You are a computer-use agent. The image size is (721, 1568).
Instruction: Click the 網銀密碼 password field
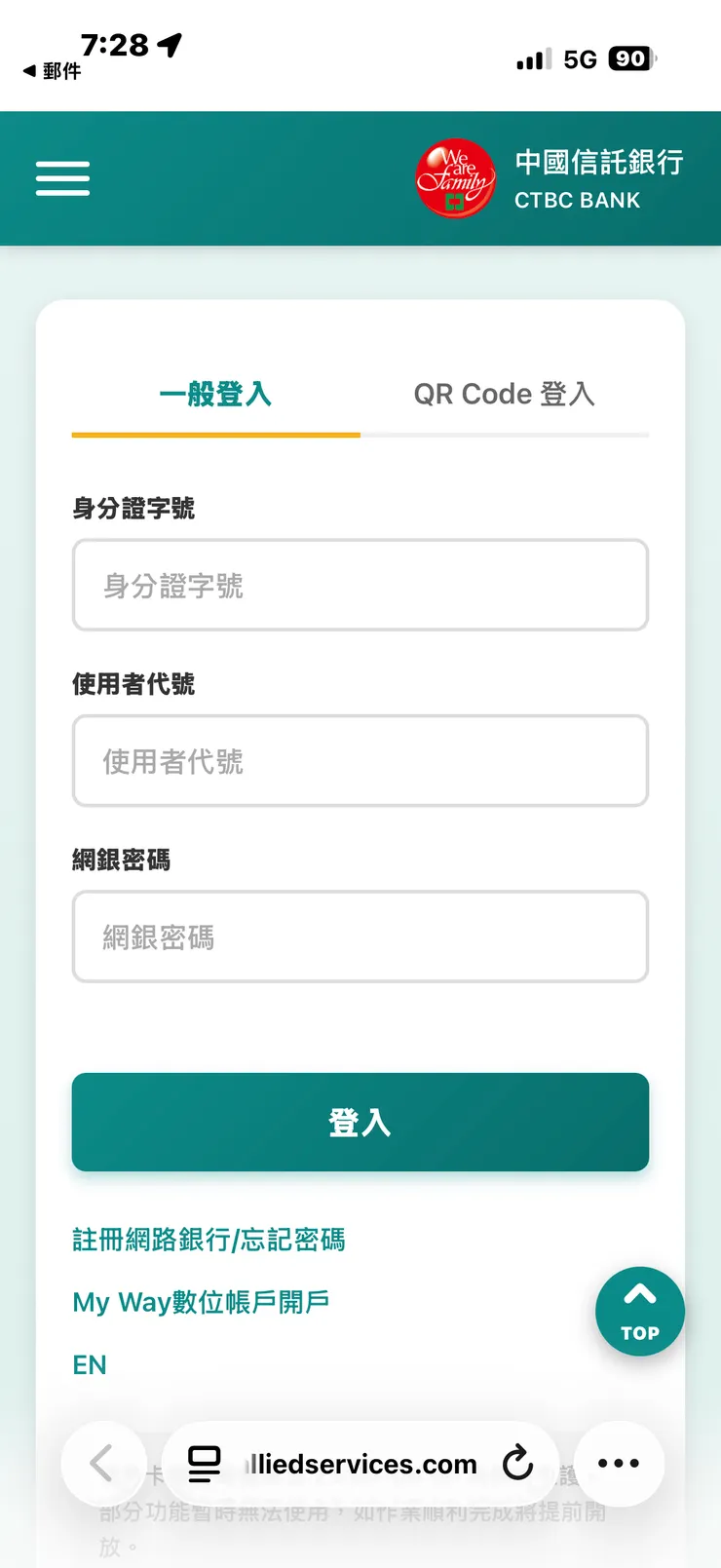click(360, 937)
